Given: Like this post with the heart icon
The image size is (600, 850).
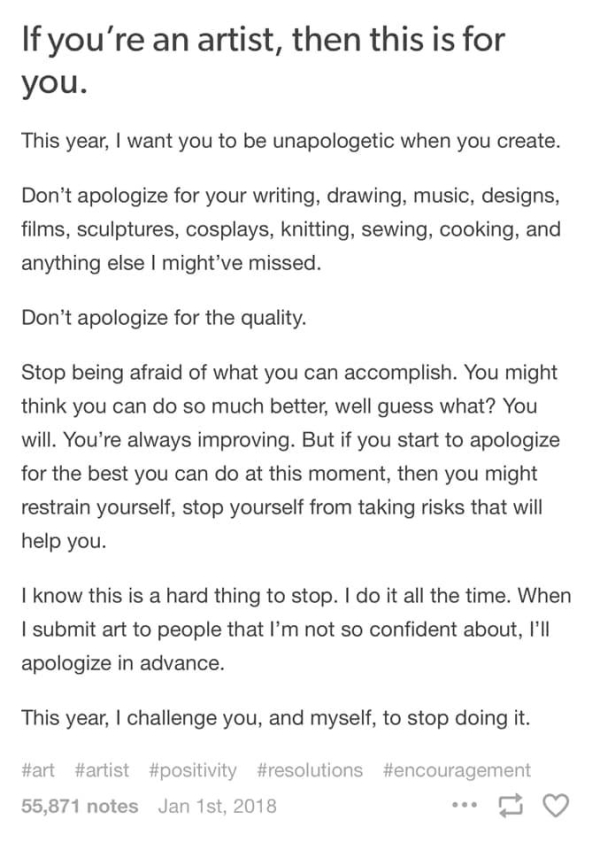Looking at the screenshot, I should coord(559,804).
